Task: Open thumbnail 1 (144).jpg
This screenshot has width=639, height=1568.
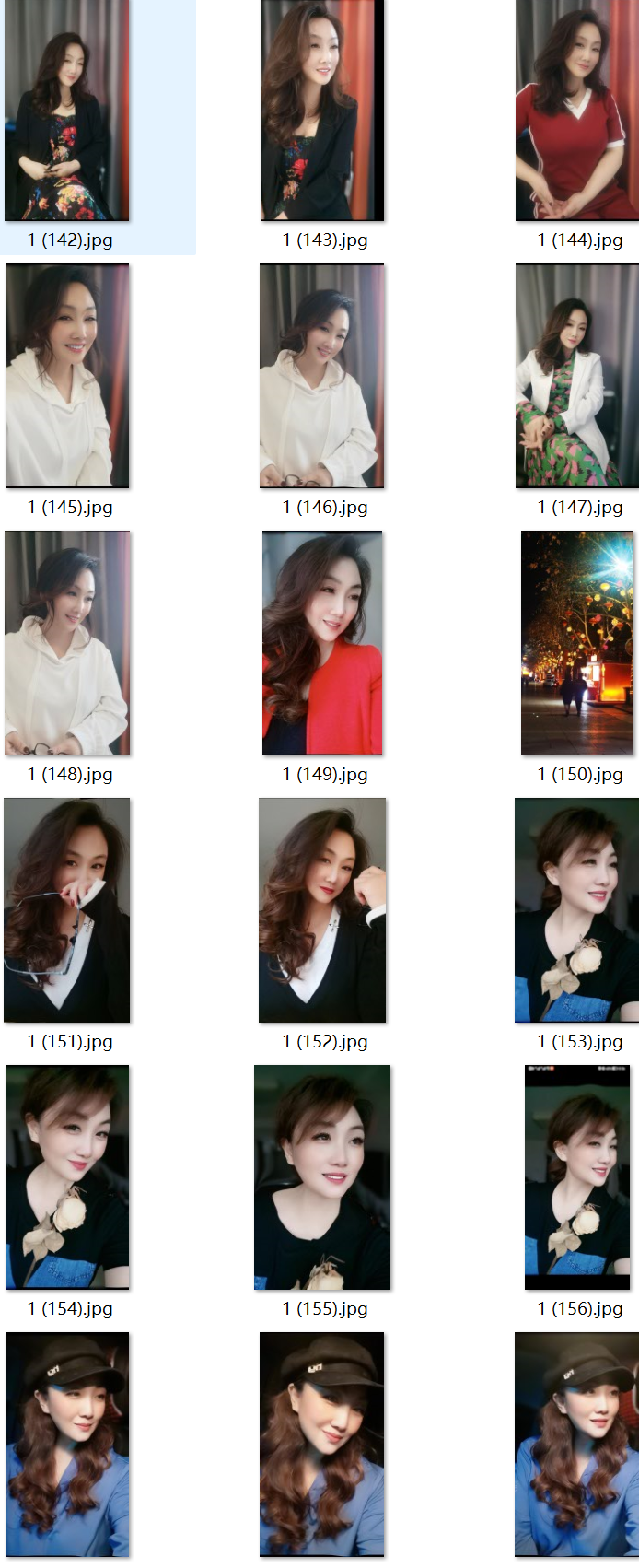Action: (577, 111)
